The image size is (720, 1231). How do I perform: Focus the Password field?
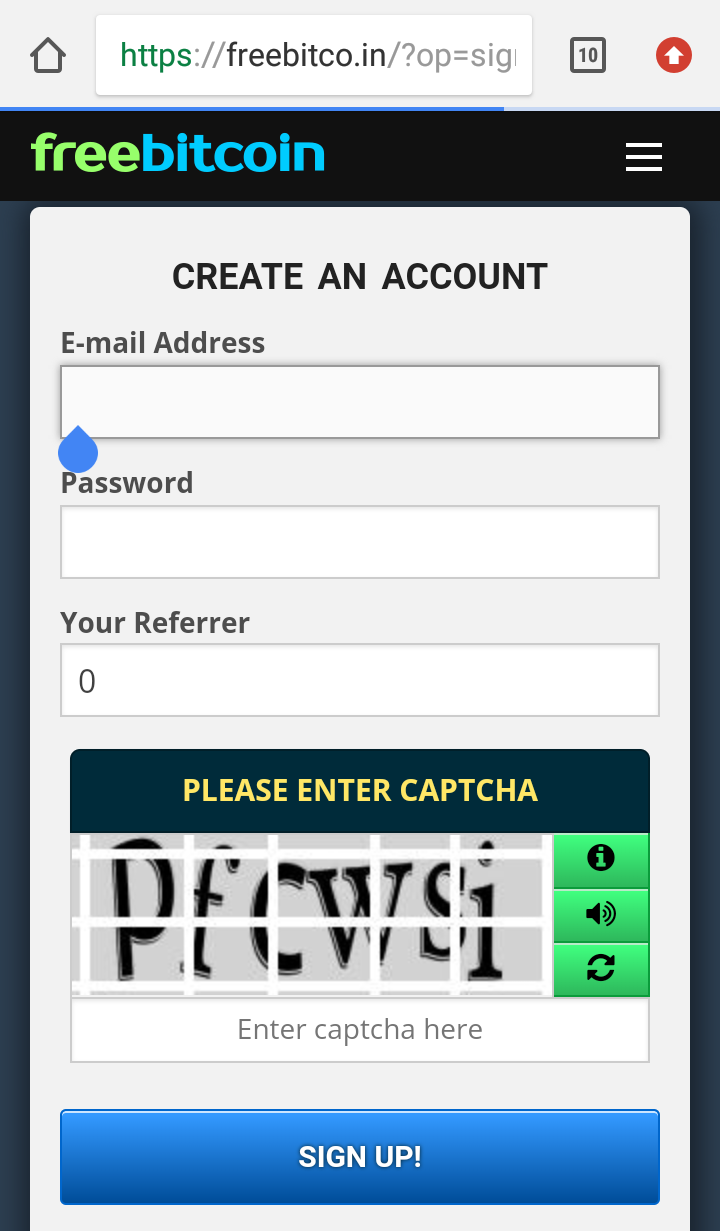pyautogui.click(x=360, y=542)
